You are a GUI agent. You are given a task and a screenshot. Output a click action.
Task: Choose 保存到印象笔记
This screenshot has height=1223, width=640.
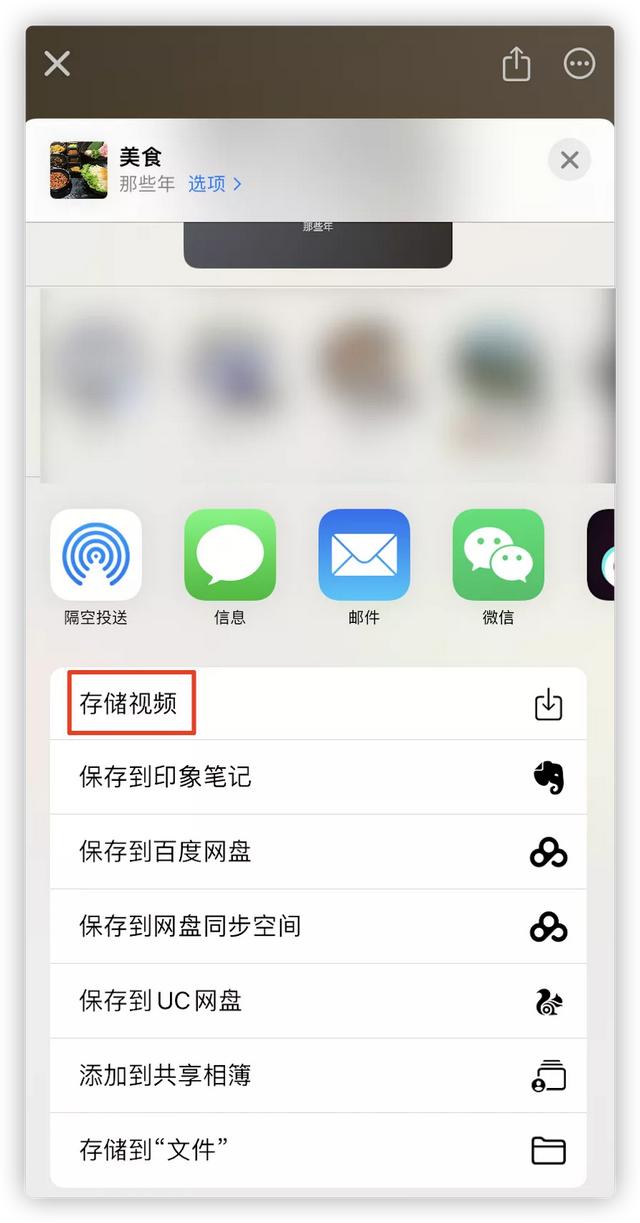pyautogui.click(x=318, y=777)
